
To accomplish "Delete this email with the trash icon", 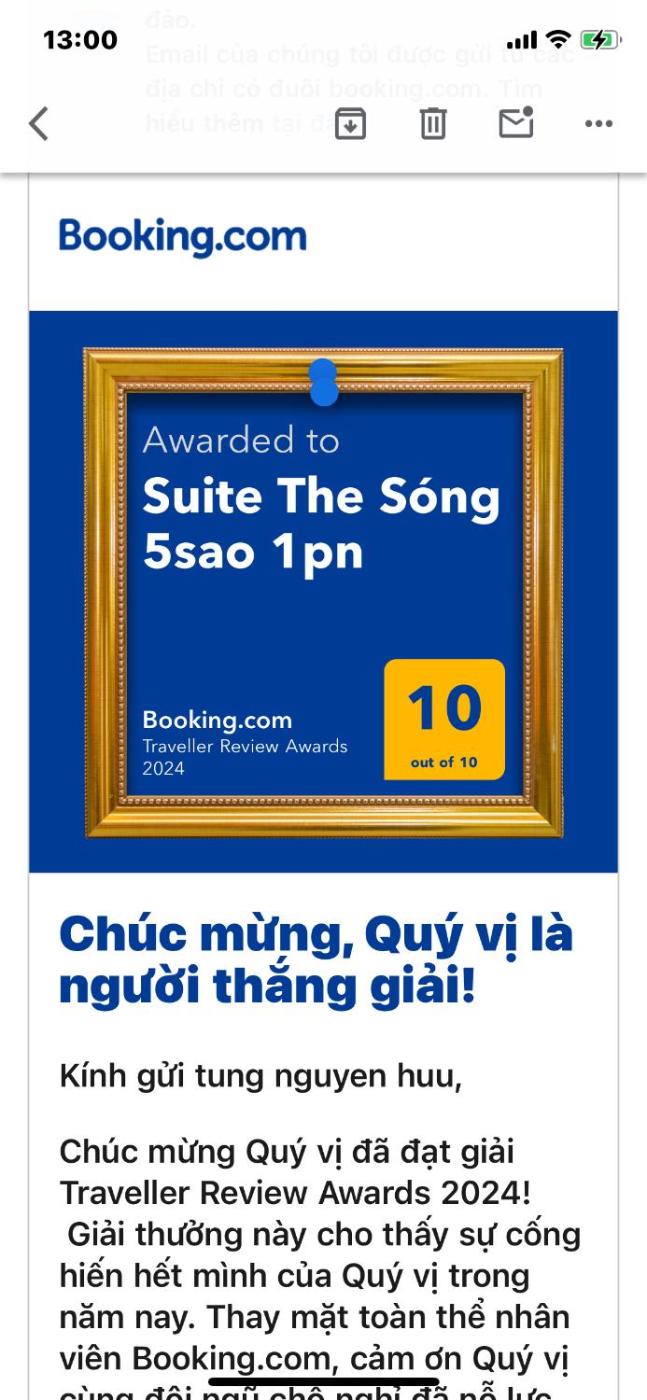I will tap(432, 124).
